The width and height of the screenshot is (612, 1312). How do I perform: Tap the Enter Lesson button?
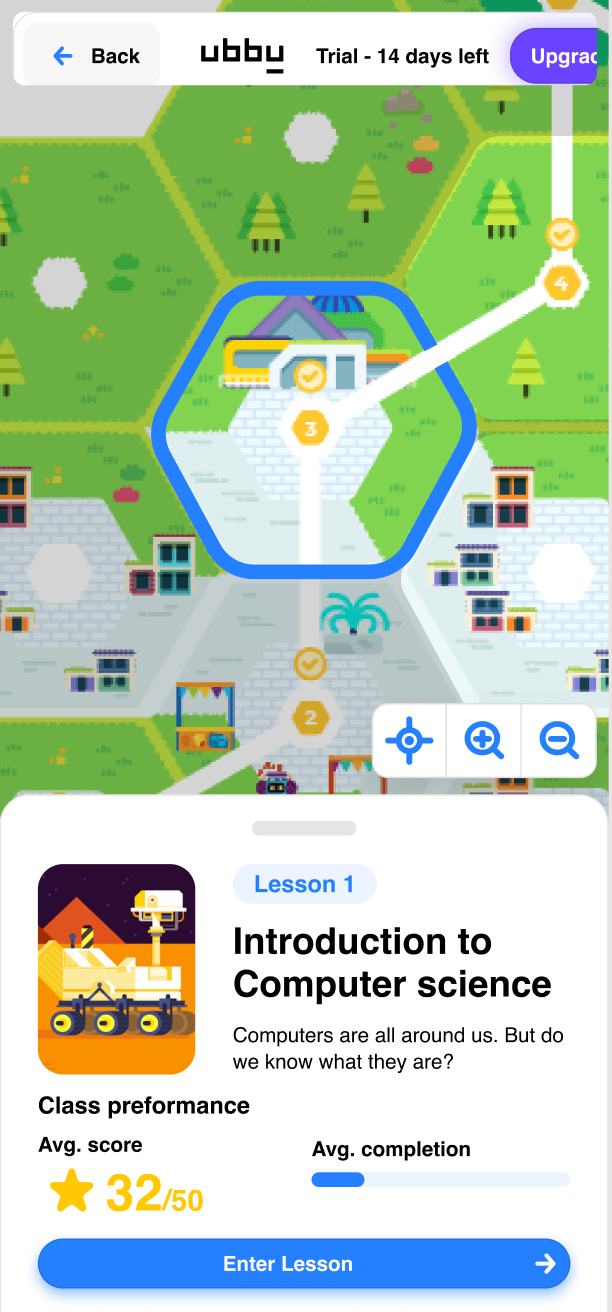304,1264
